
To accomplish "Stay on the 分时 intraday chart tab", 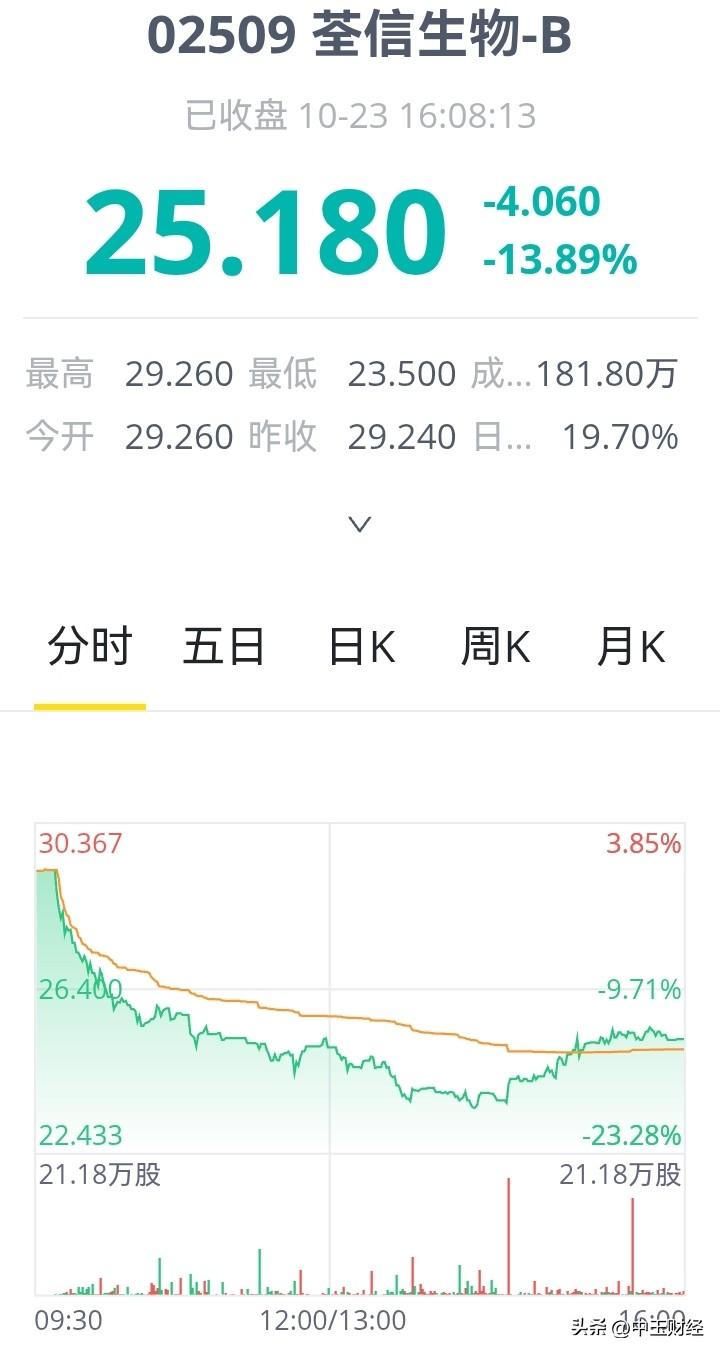I will 90,646.
